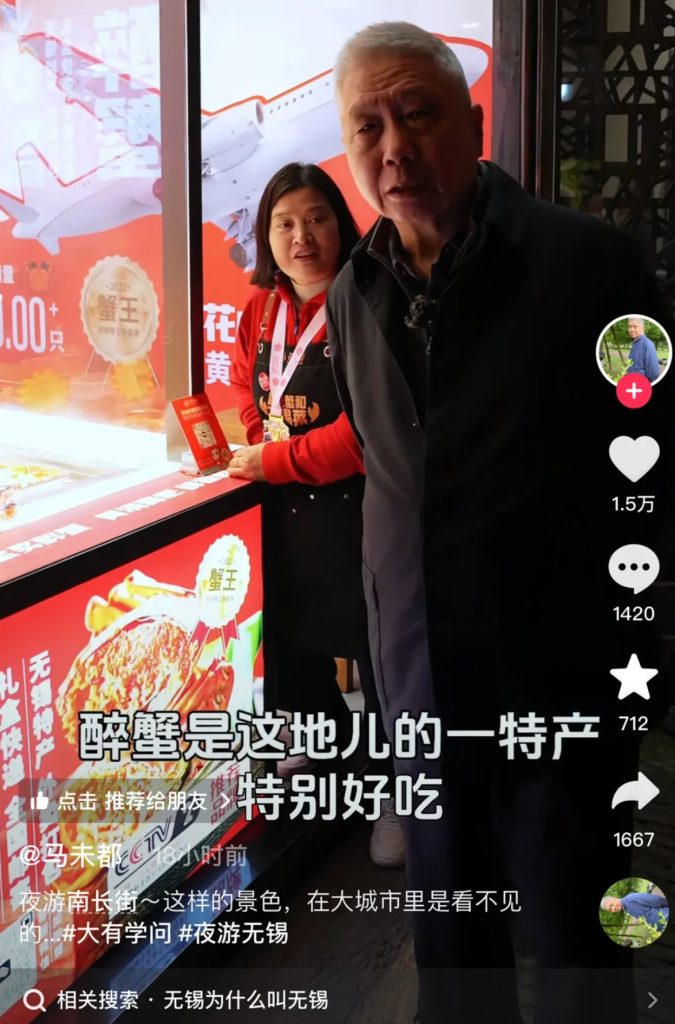Follow the creator with the plus button

click(x=633, y=391)
